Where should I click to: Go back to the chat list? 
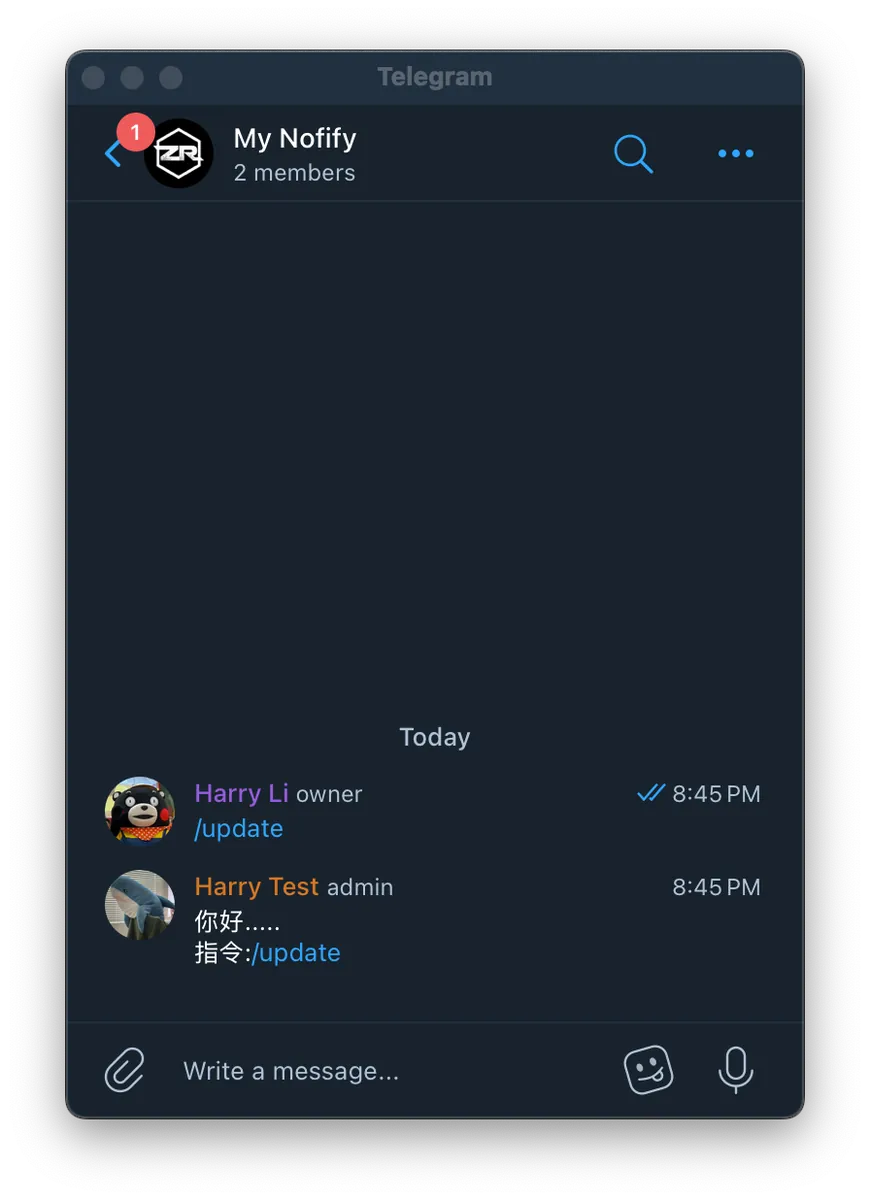click(x=113, y=154)
